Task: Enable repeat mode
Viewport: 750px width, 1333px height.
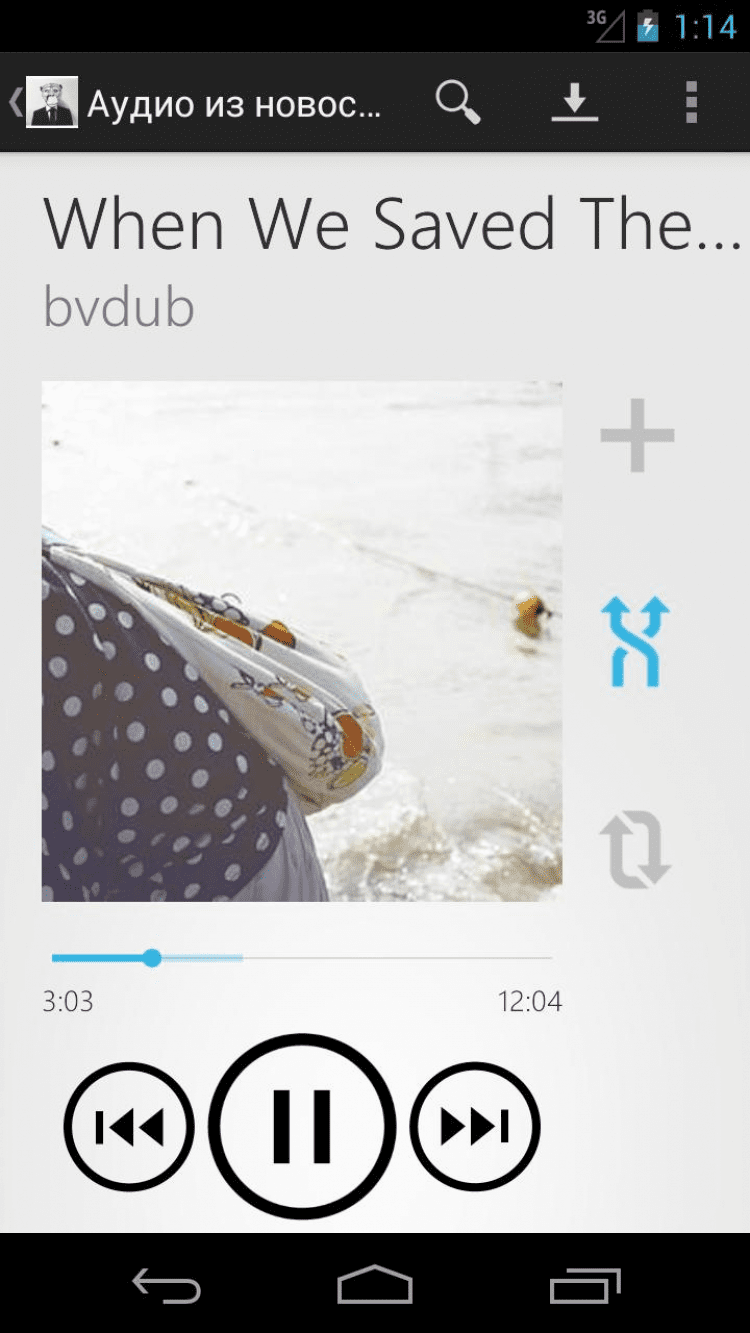Action: [636, 850]
